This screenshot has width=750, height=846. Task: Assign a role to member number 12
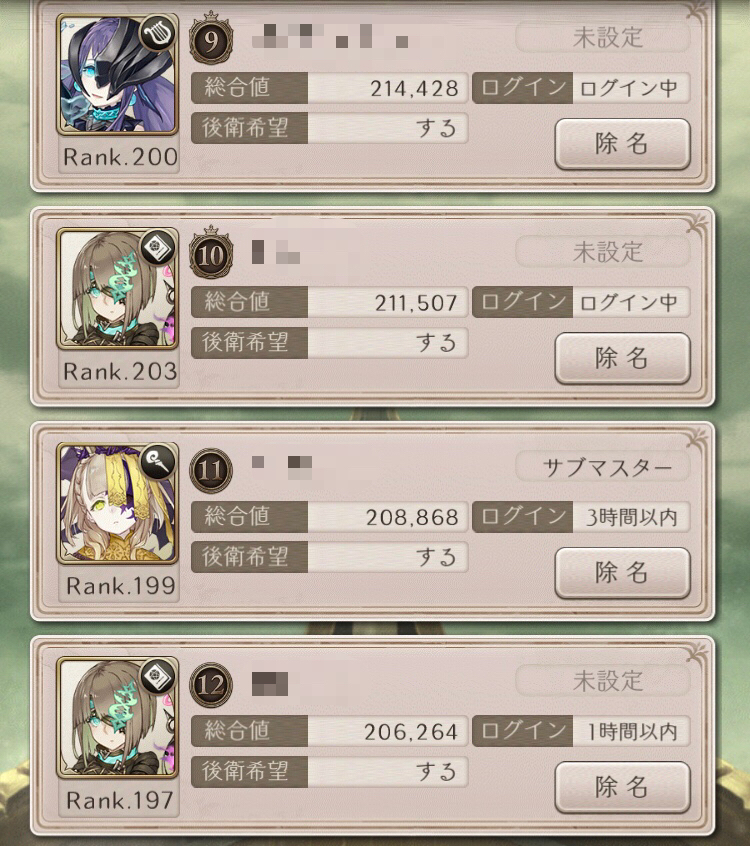[x=603, y=680]
